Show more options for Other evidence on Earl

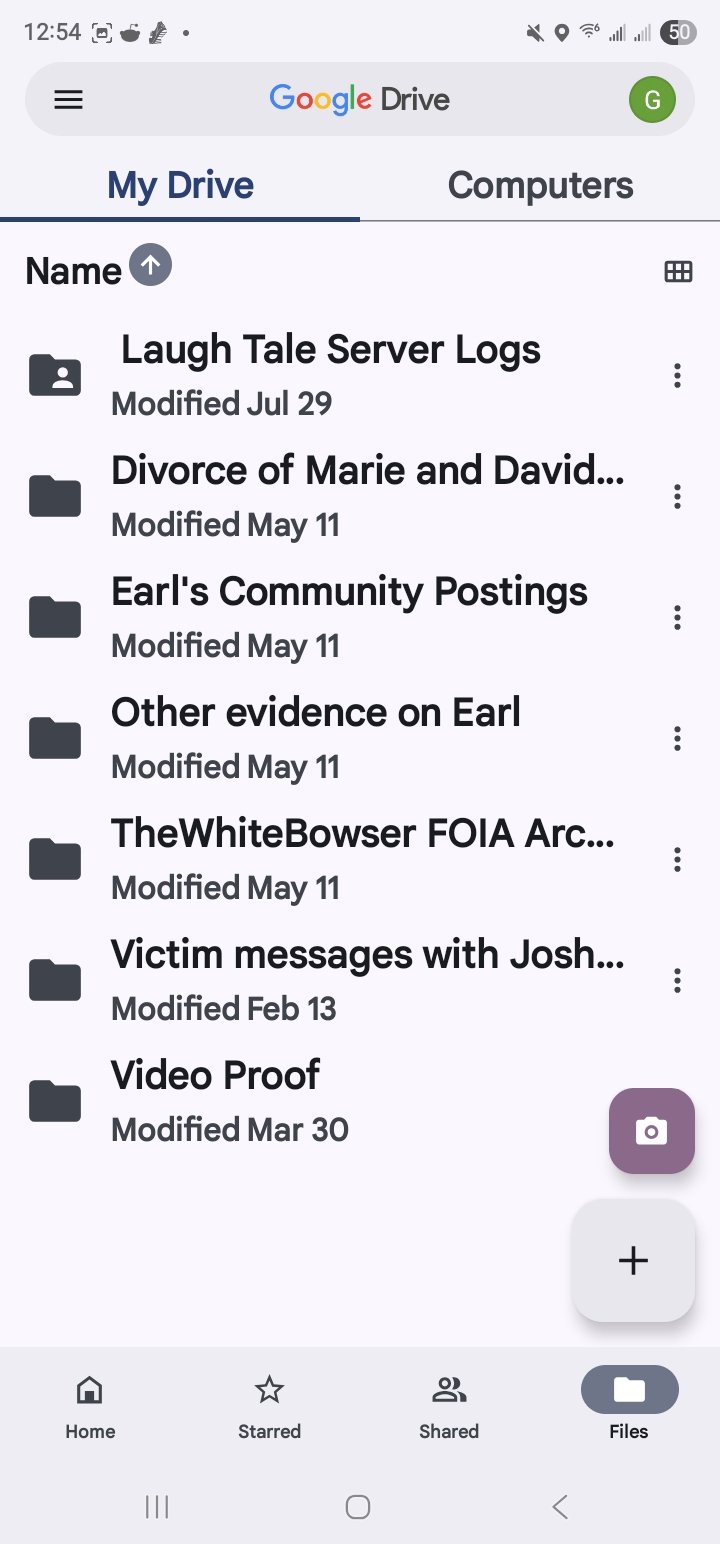point(677,738)
